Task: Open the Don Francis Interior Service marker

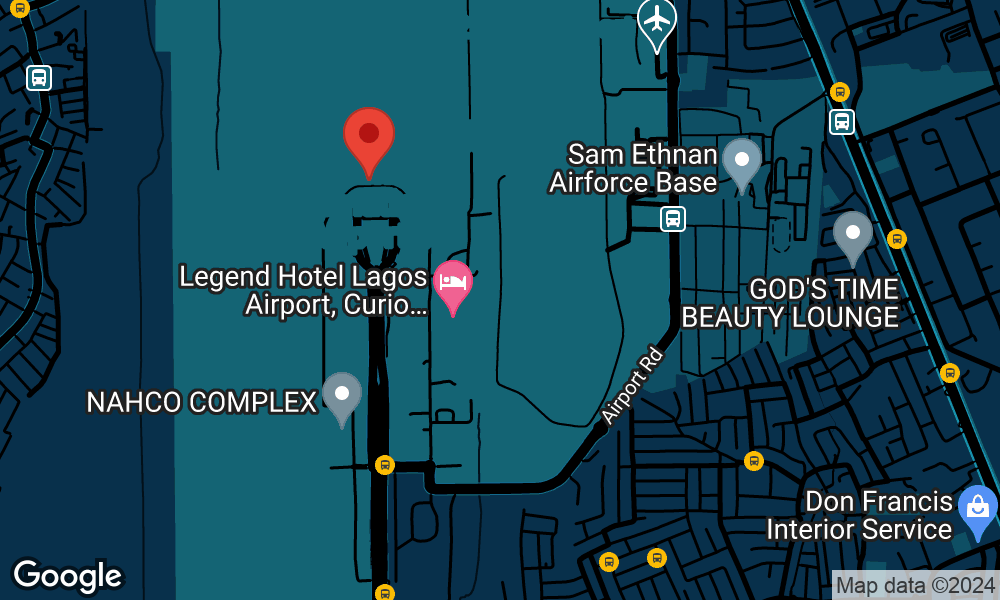Action: pyautogui.click(x=977, y=507)
